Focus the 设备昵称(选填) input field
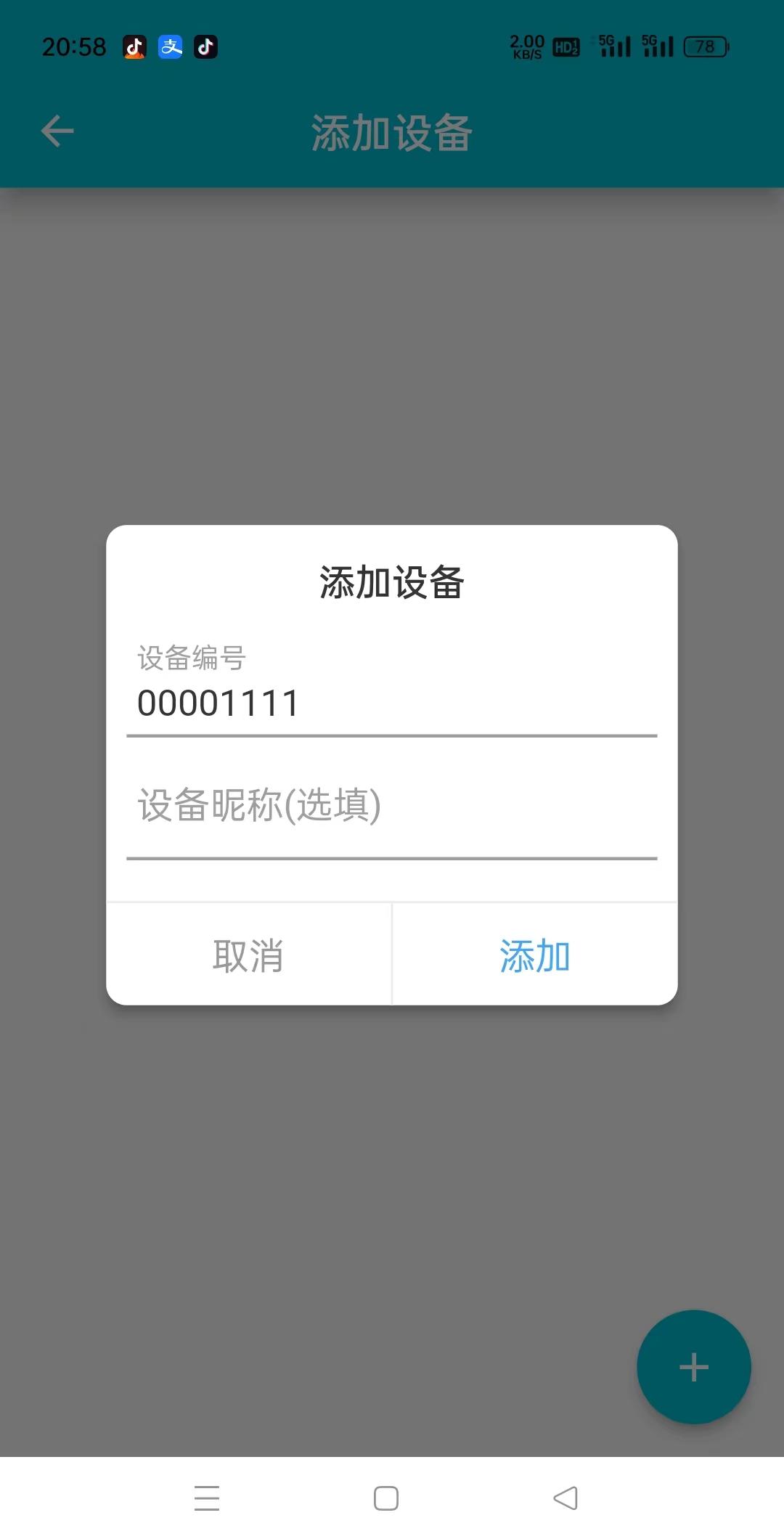The image size is (784, 1539). (x=392, y=806)
